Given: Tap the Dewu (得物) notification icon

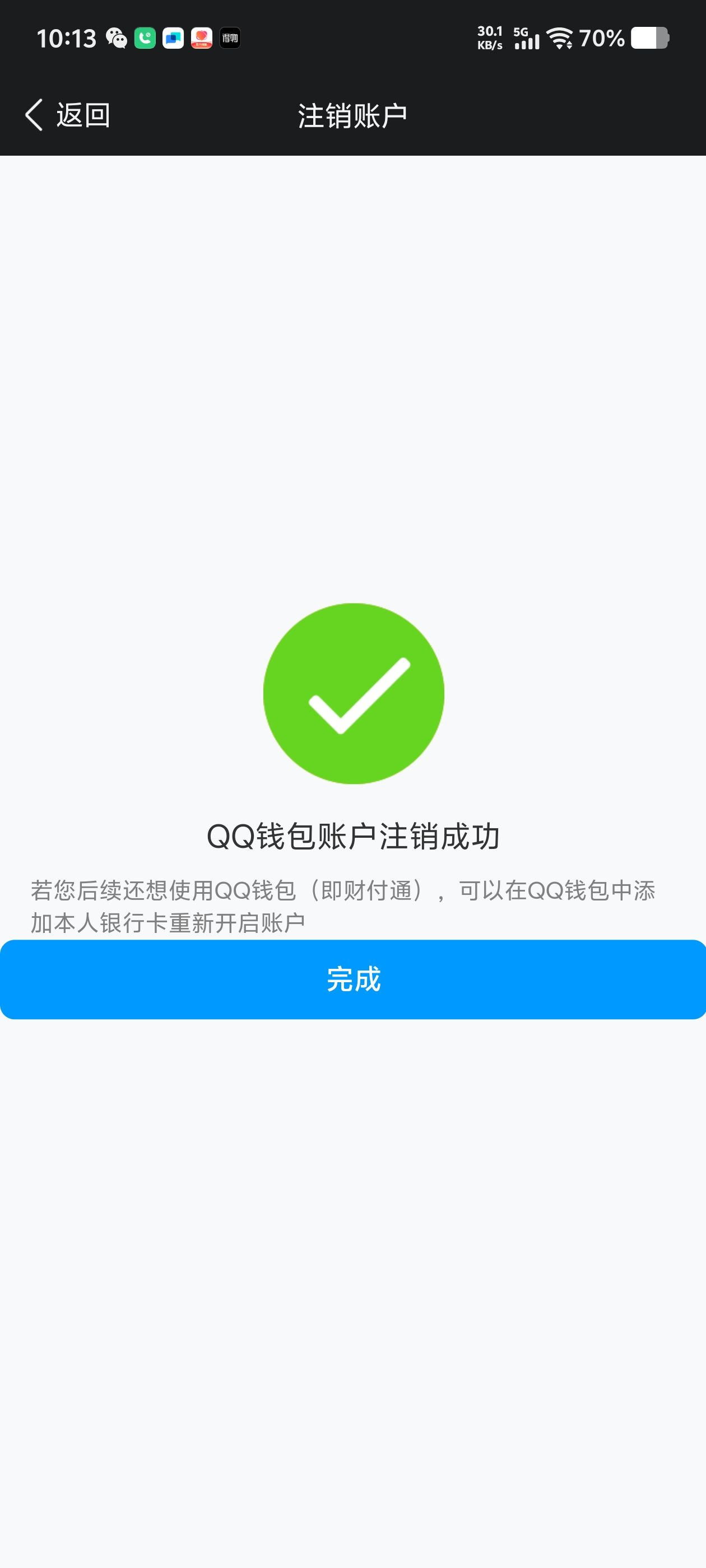Looking at the screenshot, I should (x=230, y=38).
